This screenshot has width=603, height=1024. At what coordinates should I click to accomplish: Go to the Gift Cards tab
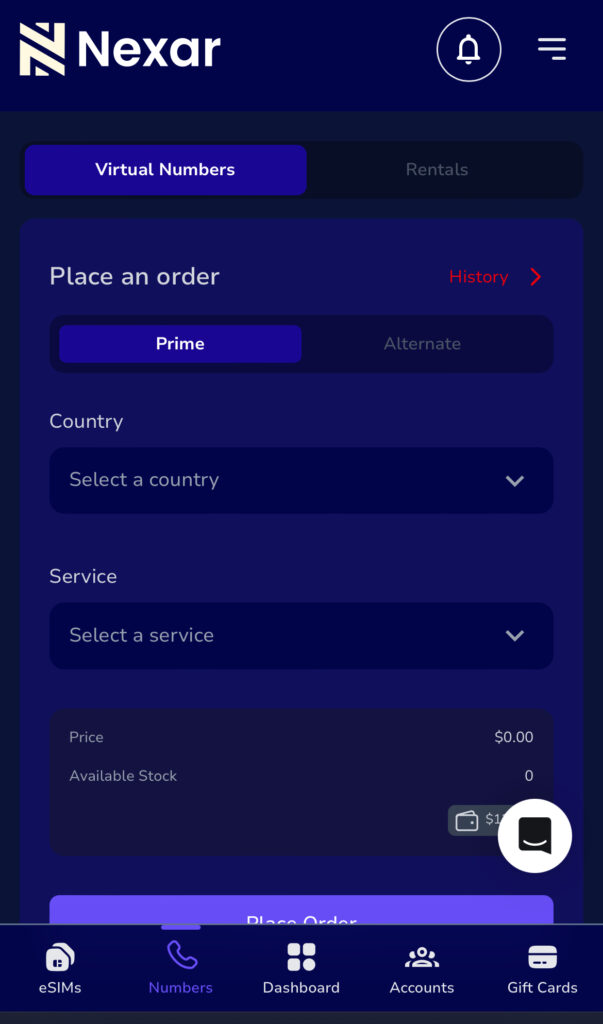tap(542, 970)
